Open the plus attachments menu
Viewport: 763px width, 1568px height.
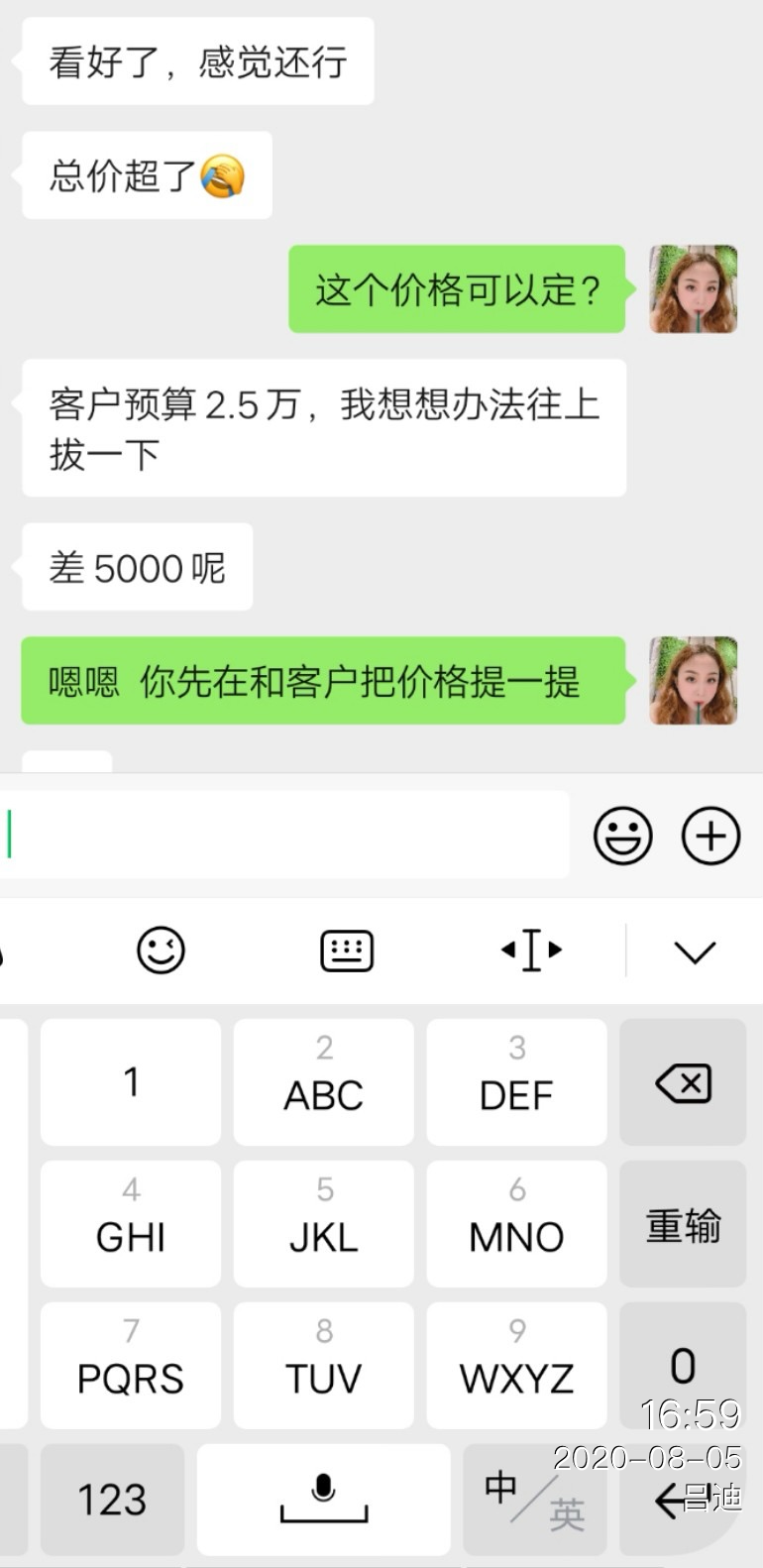[710, 836]
